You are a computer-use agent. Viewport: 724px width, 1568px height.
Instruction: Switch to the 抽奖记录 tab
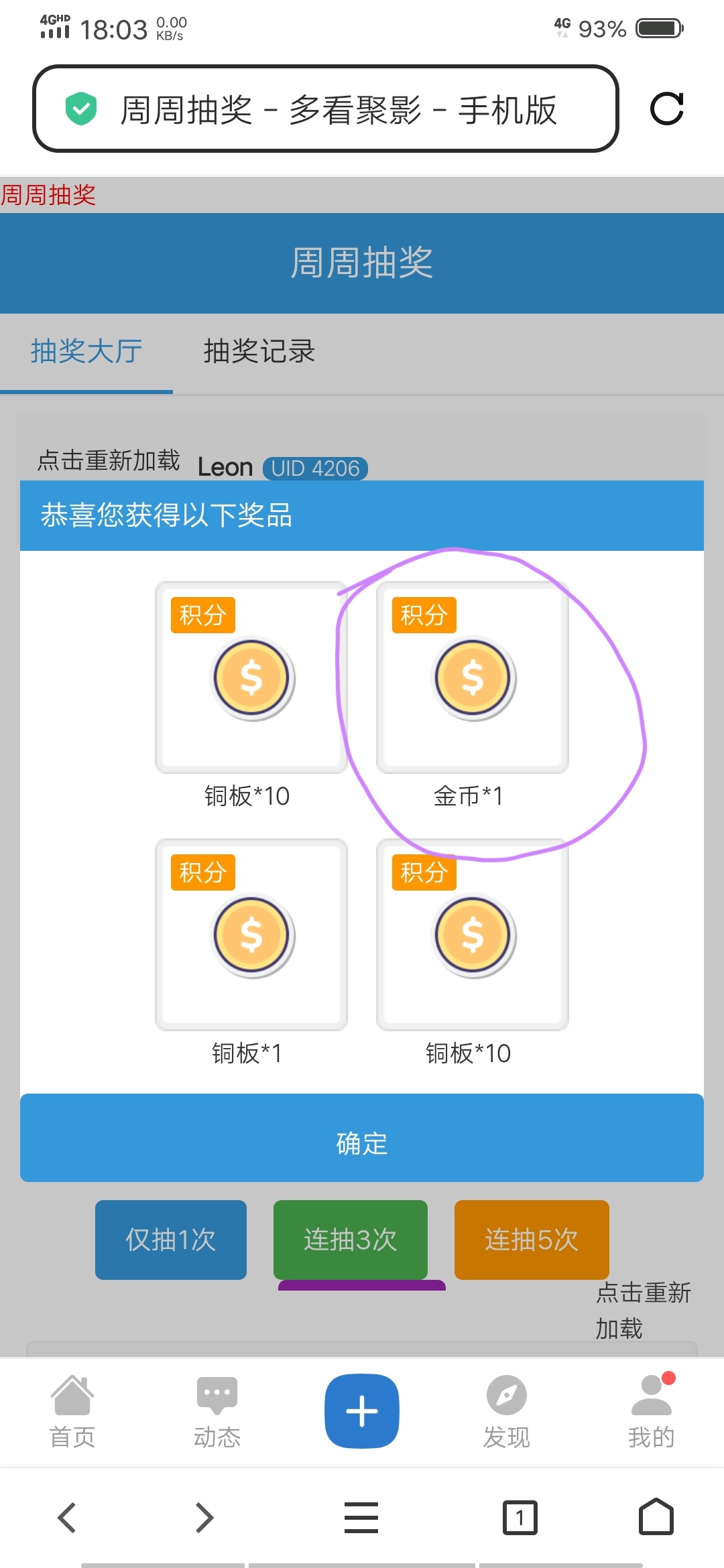click(259, 352)
